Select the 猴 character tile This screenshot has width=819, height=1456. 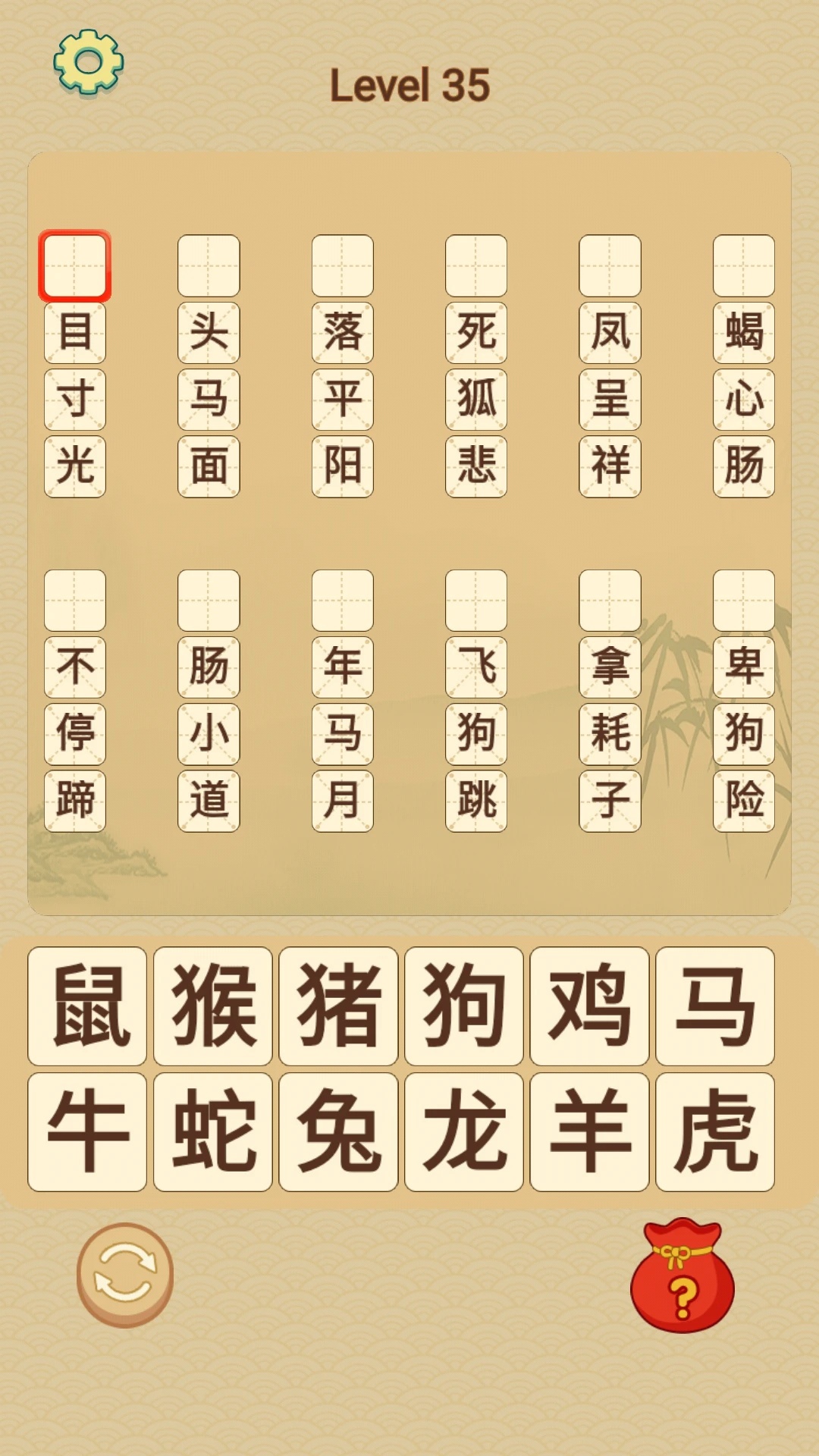213,1006
